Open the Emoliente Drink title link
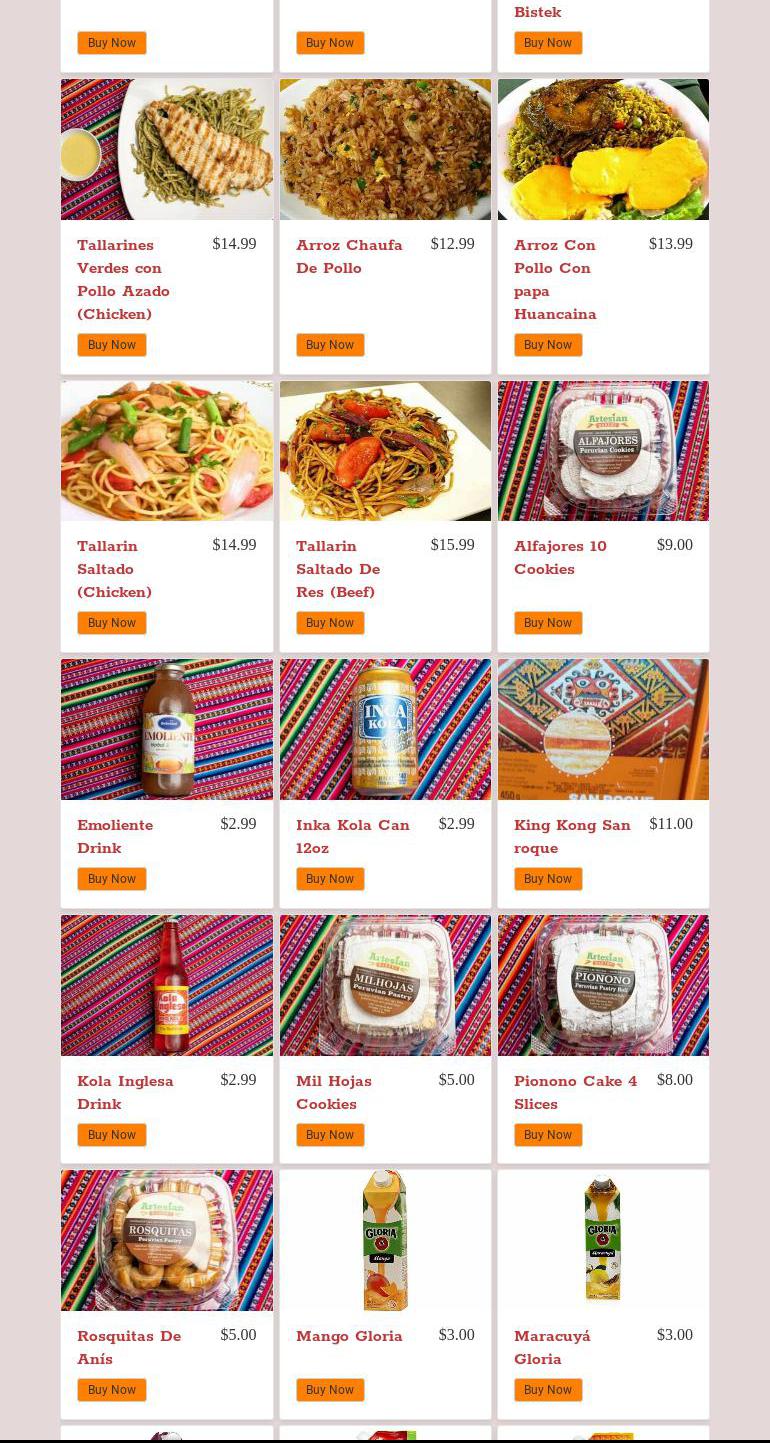This screenshot has width=770, height=1443. 115,836
